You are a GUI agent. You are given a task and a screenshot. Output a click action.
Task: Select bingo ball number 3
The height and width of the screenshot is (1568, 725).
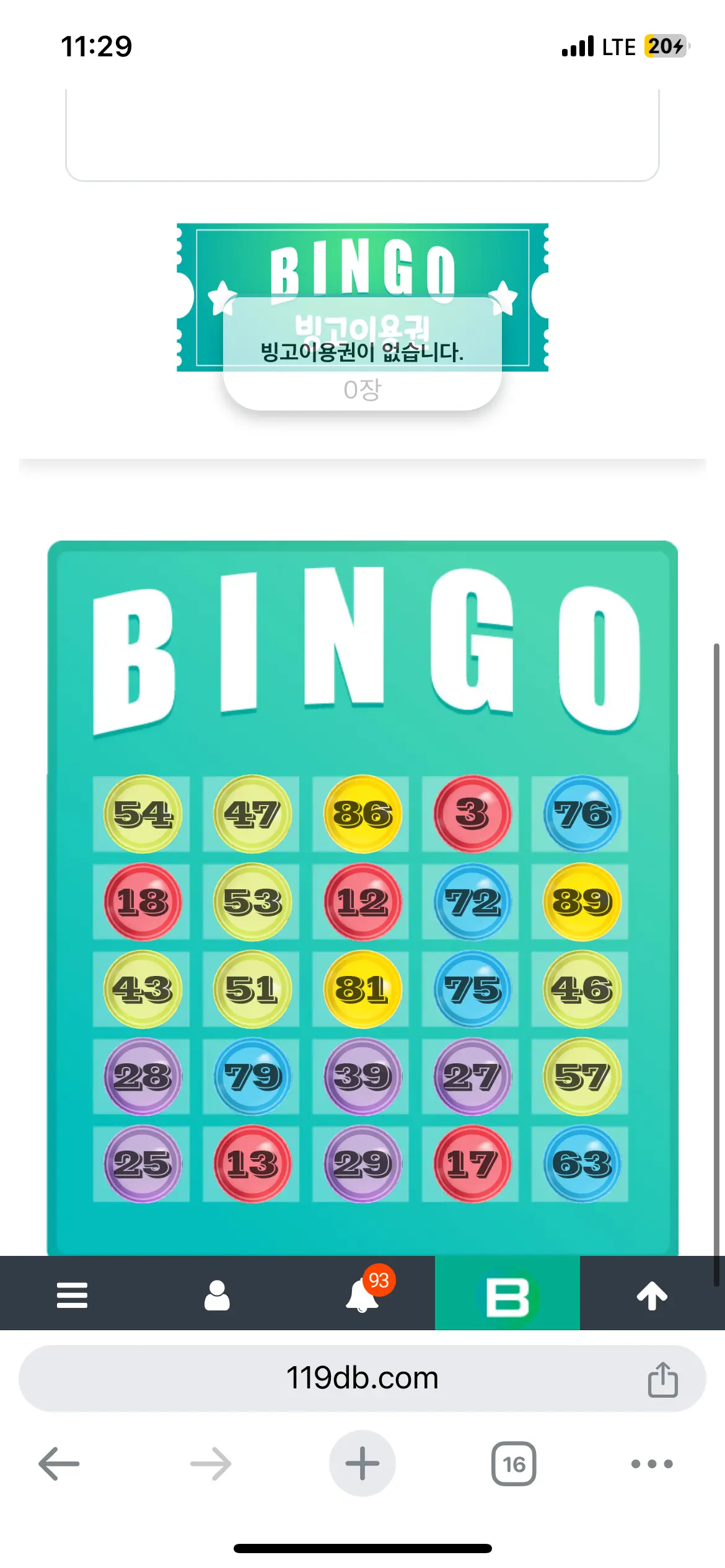pos(472,814)
